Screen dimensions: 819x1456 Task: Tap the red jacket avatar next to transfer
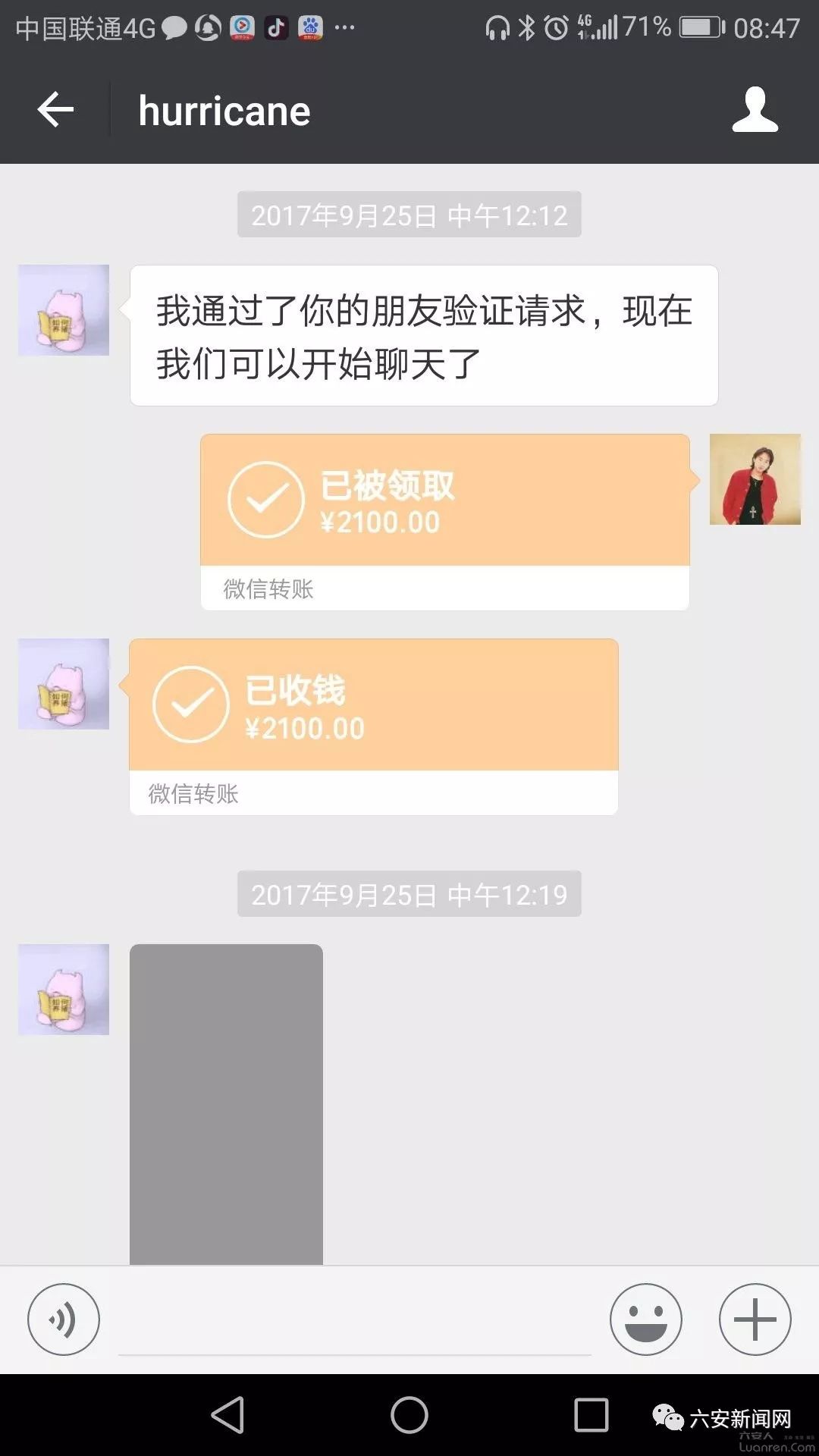coord(756,480)
